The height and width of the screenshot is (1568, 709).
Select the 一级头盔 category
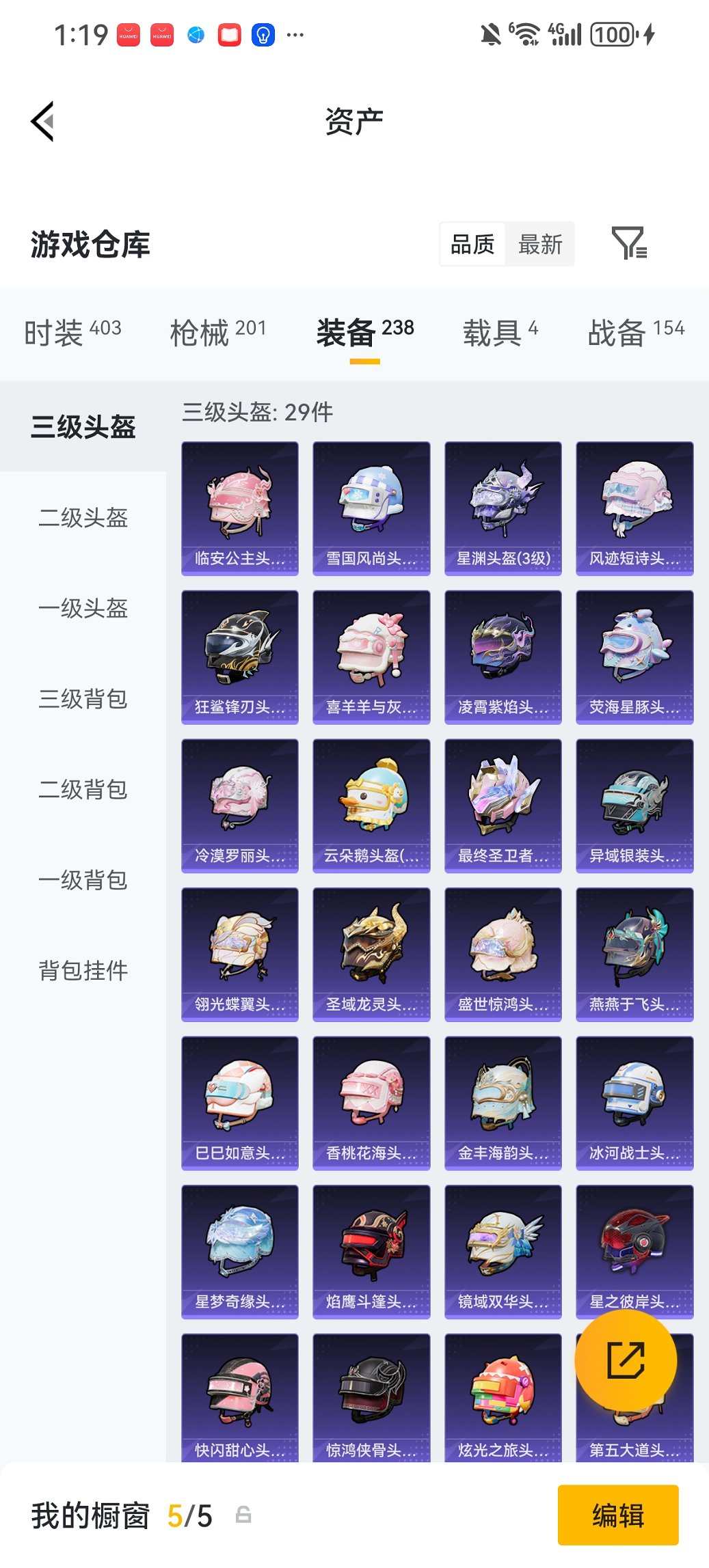coord(83,608)
